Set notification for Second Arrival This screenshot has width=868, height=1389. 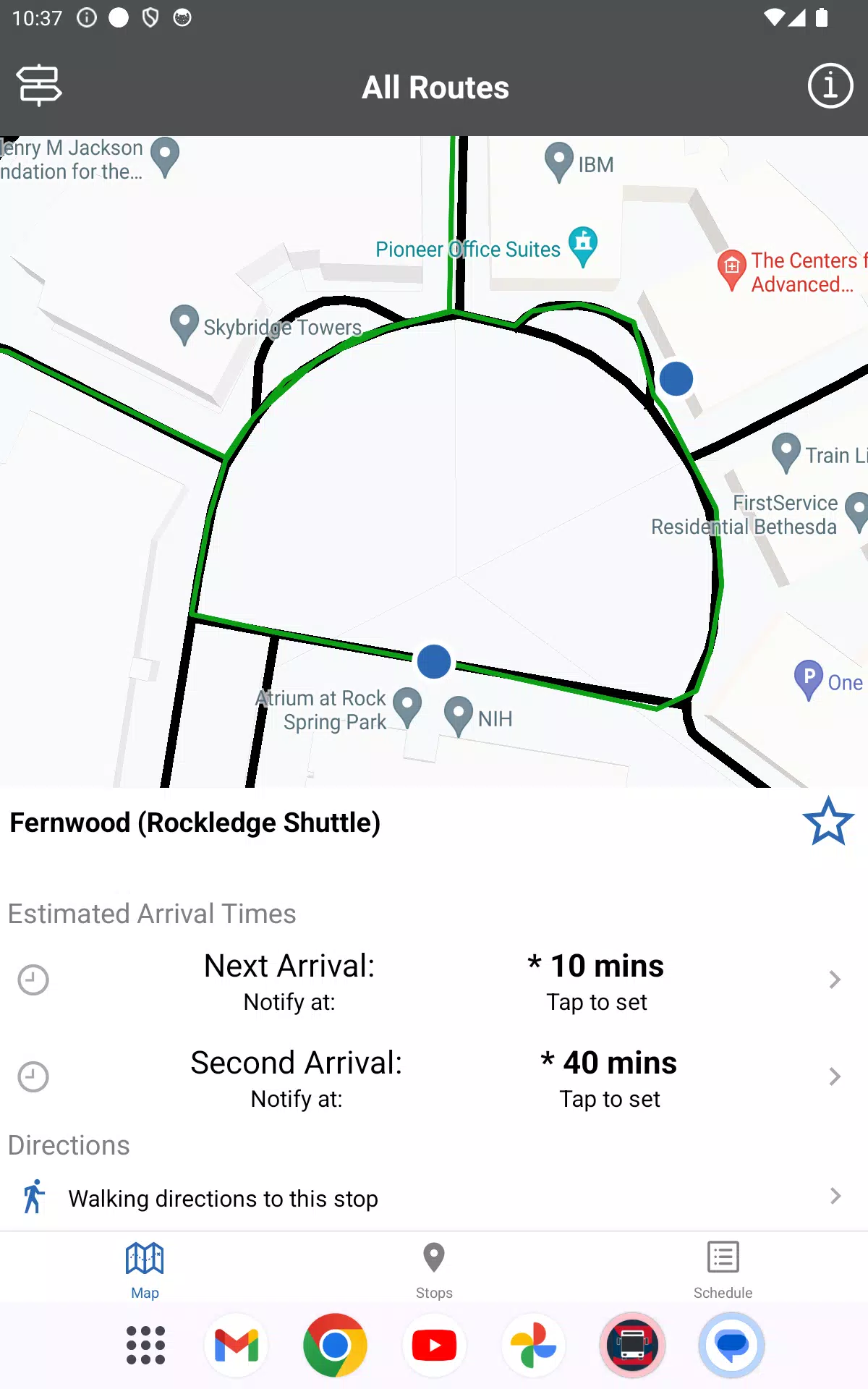coord(434,1077)
